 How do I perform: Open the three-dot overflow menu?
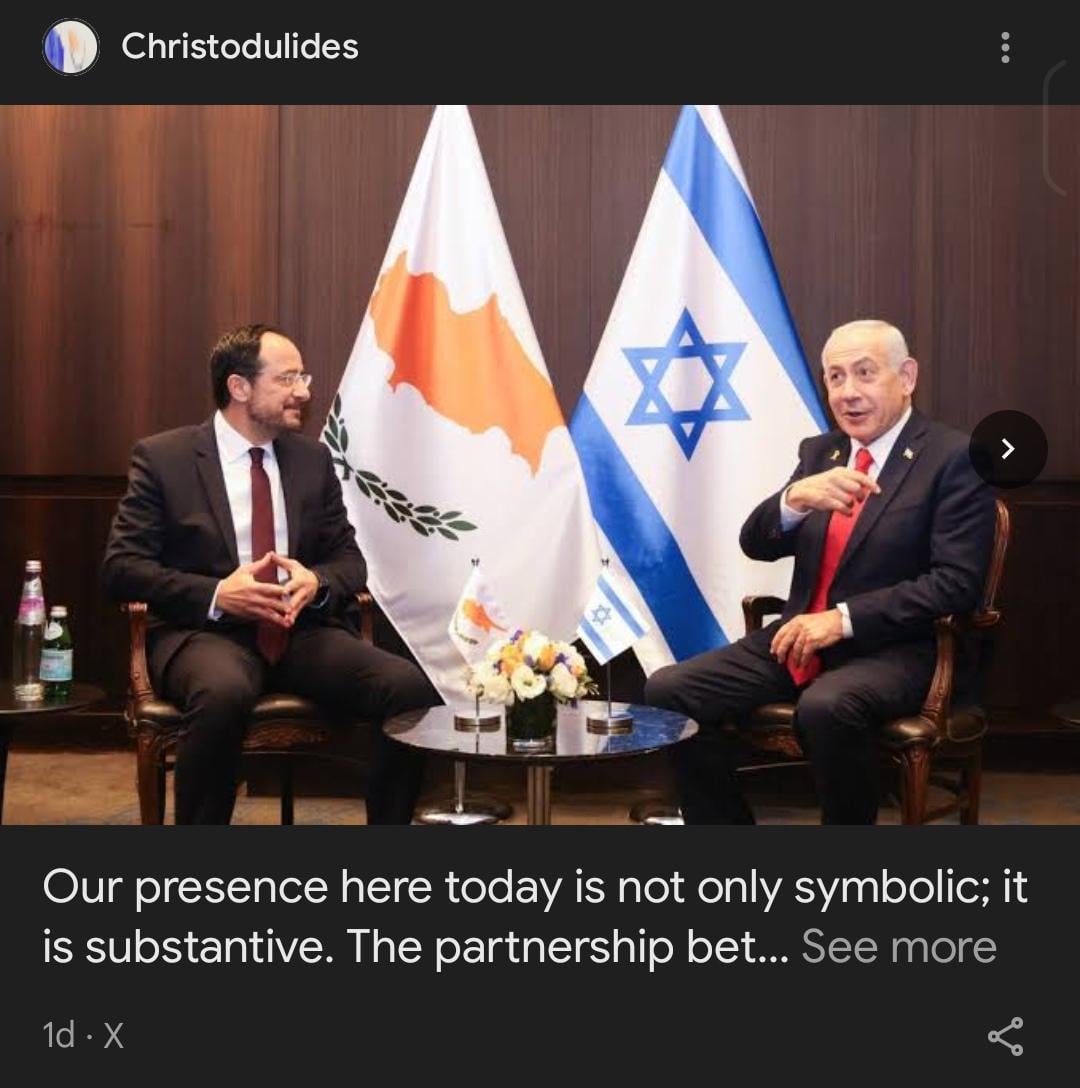click(x=1005, y=47)
